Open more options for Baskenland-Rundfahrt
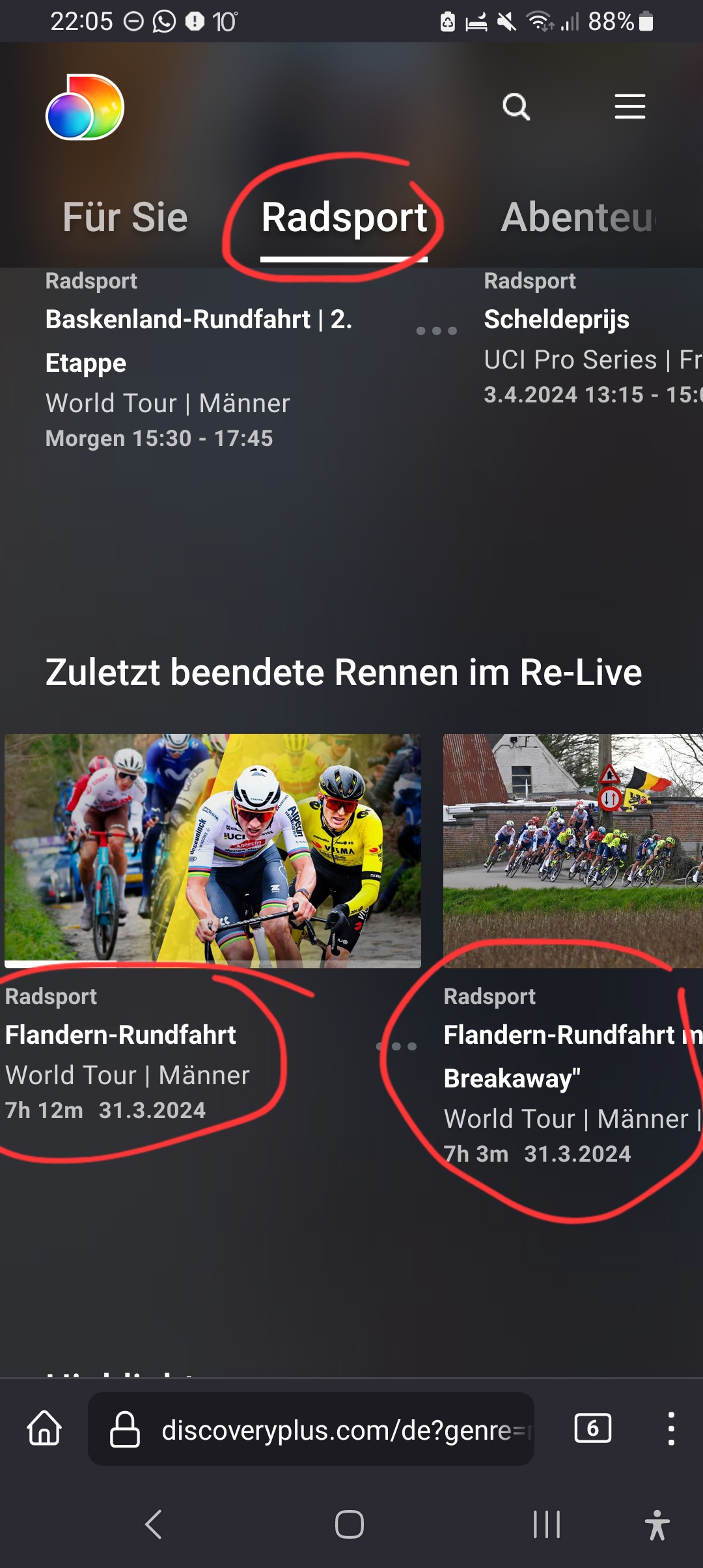 point(437,331)
